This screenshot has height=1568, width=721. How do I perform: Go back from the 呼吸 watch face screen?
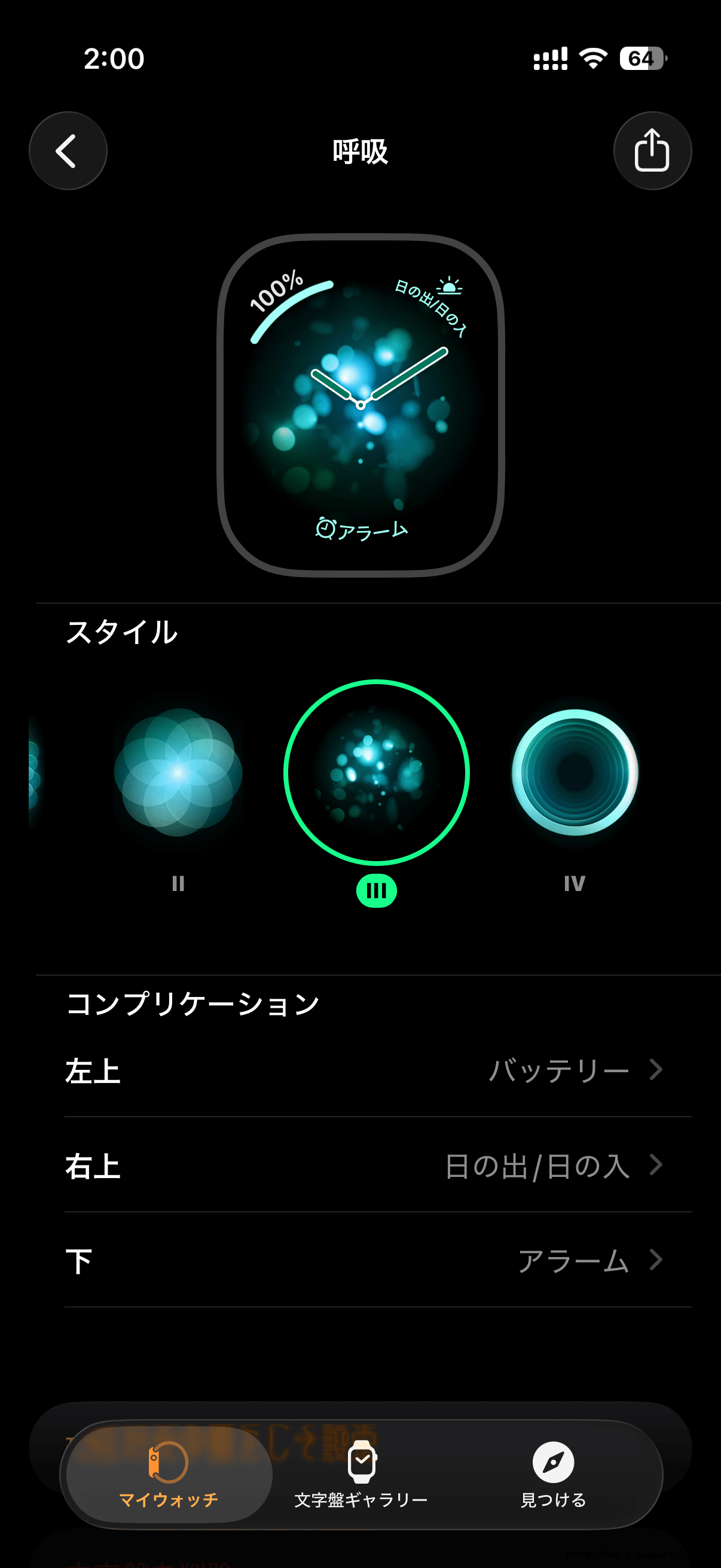[68, 150]
